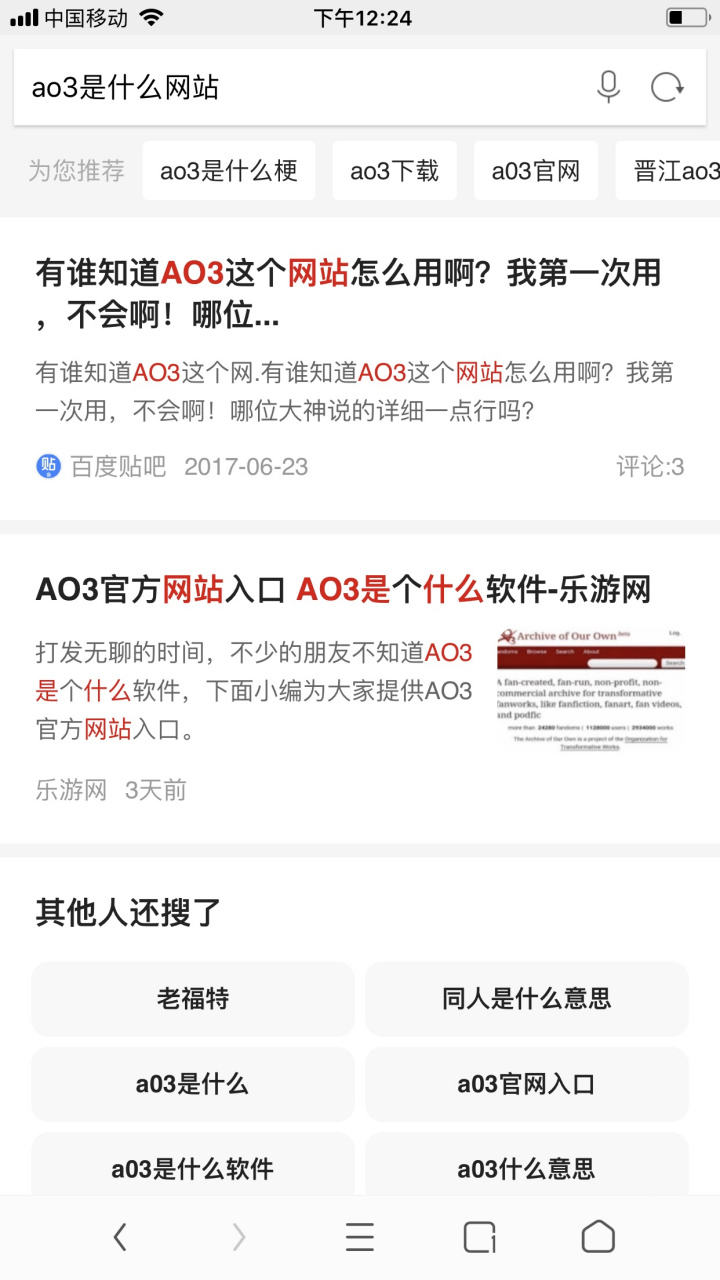Tap the microphone icon for voice search
The width and height of the screenshot is (720, 1280).
pyautogui.click(x=608, y=88)
